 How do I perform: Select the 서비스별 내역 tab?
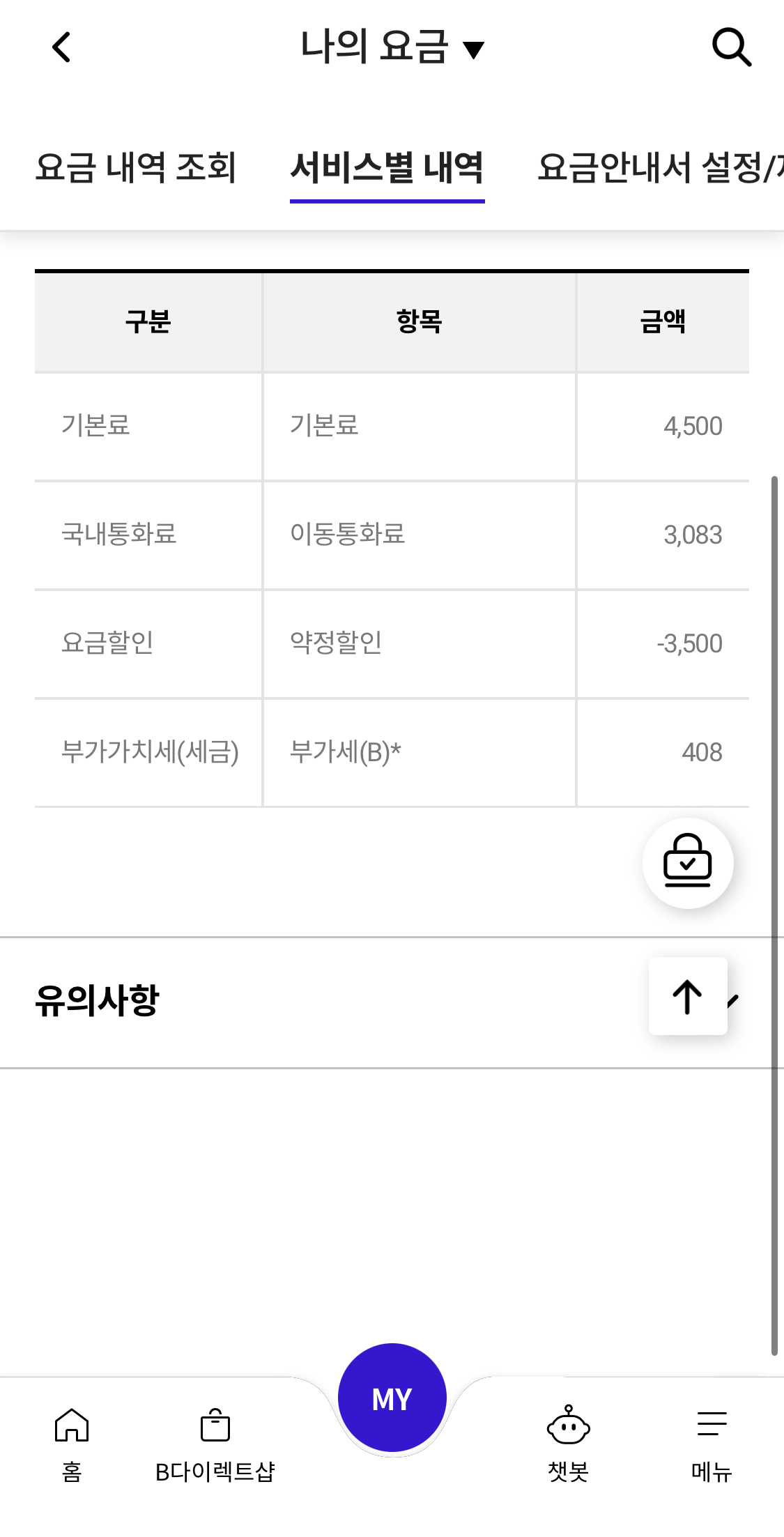(387, 168)
